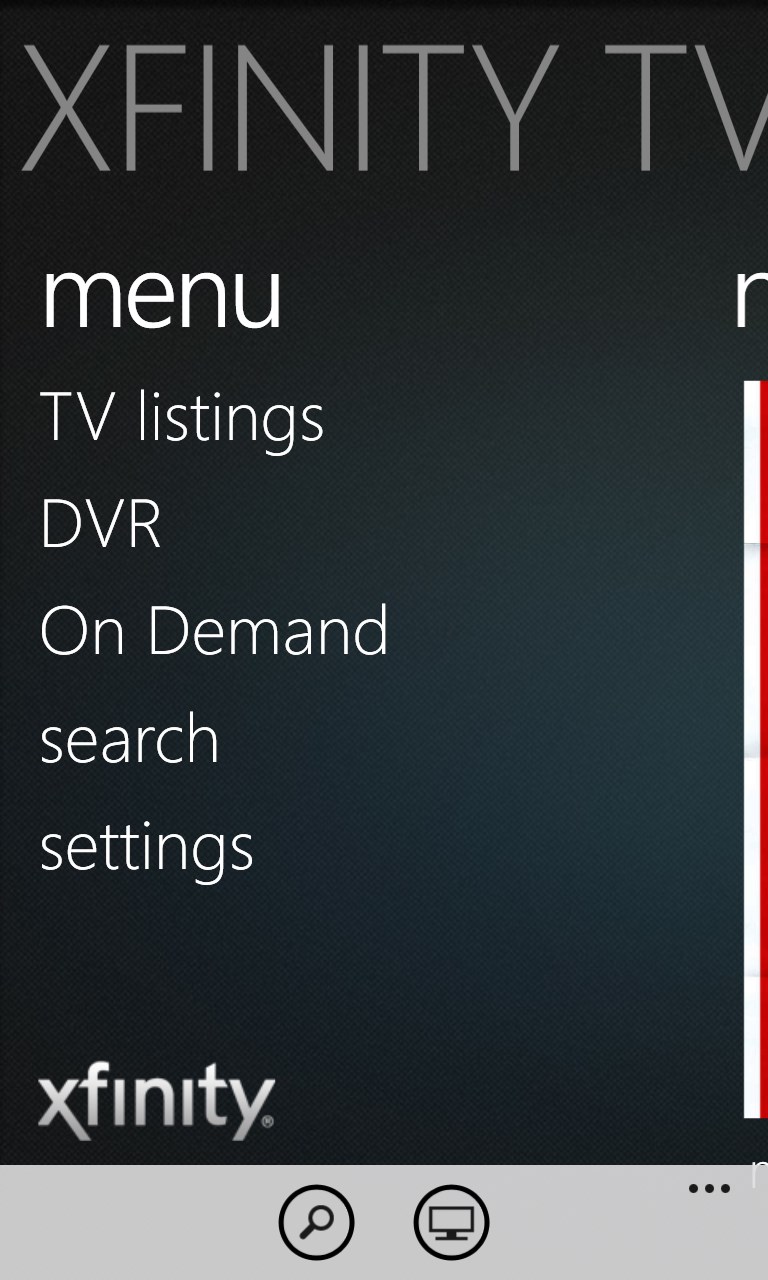
Task: Tap the magnifier search icon in app bar
Action: [316, 1222]
